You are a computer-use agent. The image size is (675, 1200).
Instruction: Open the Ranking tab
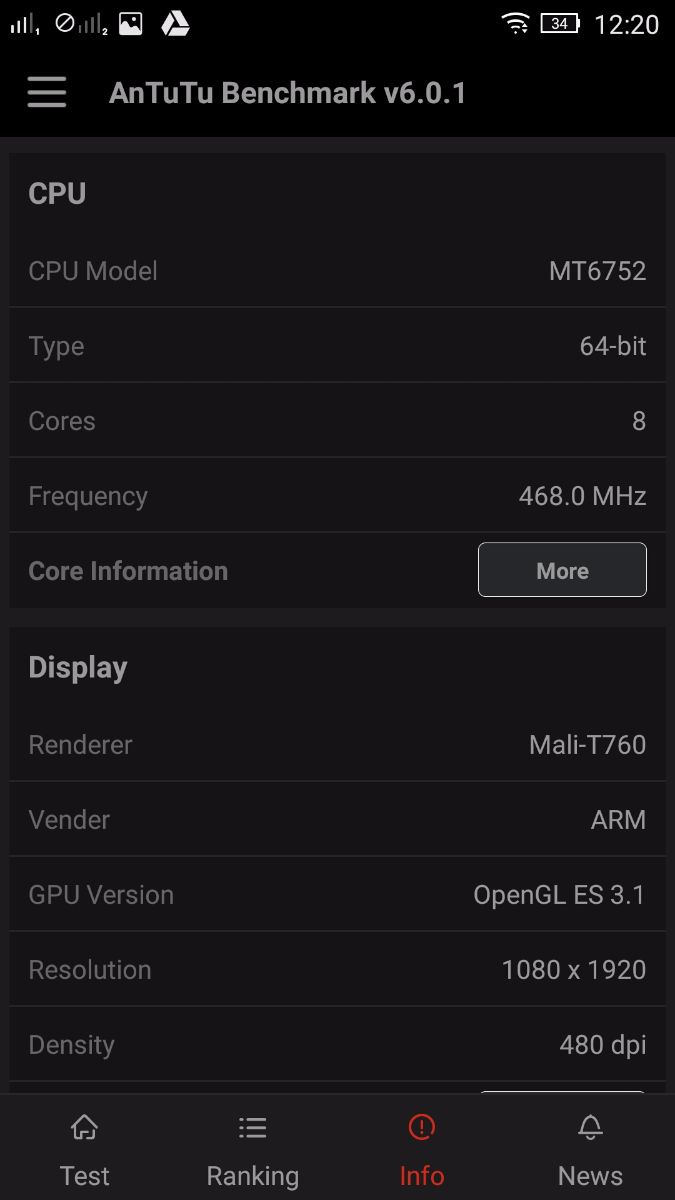tap(252, 1150)
